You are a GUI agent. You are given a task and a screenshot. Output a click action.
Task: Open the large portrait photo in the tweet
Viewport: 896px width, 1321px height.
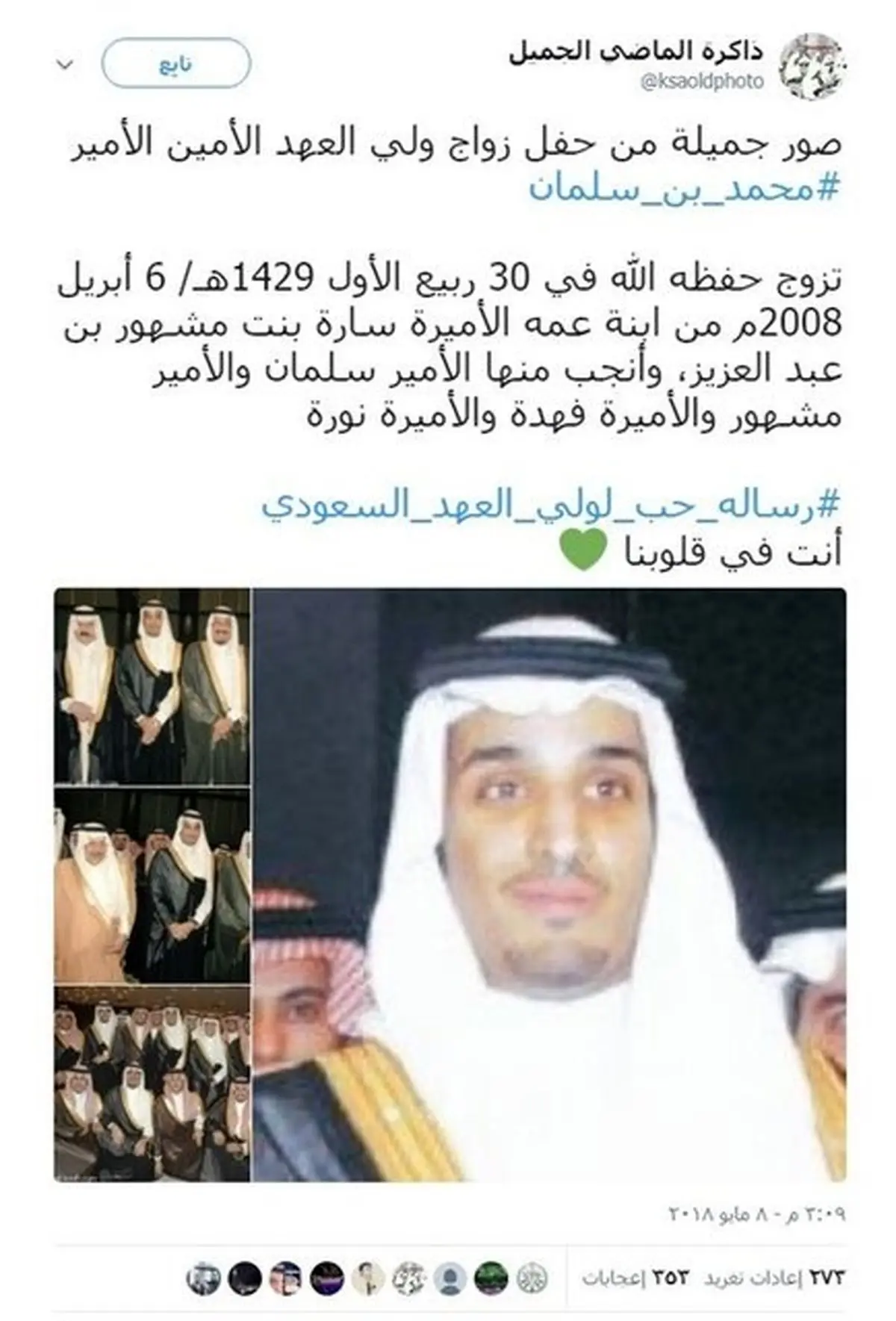(x=549, y=885)
